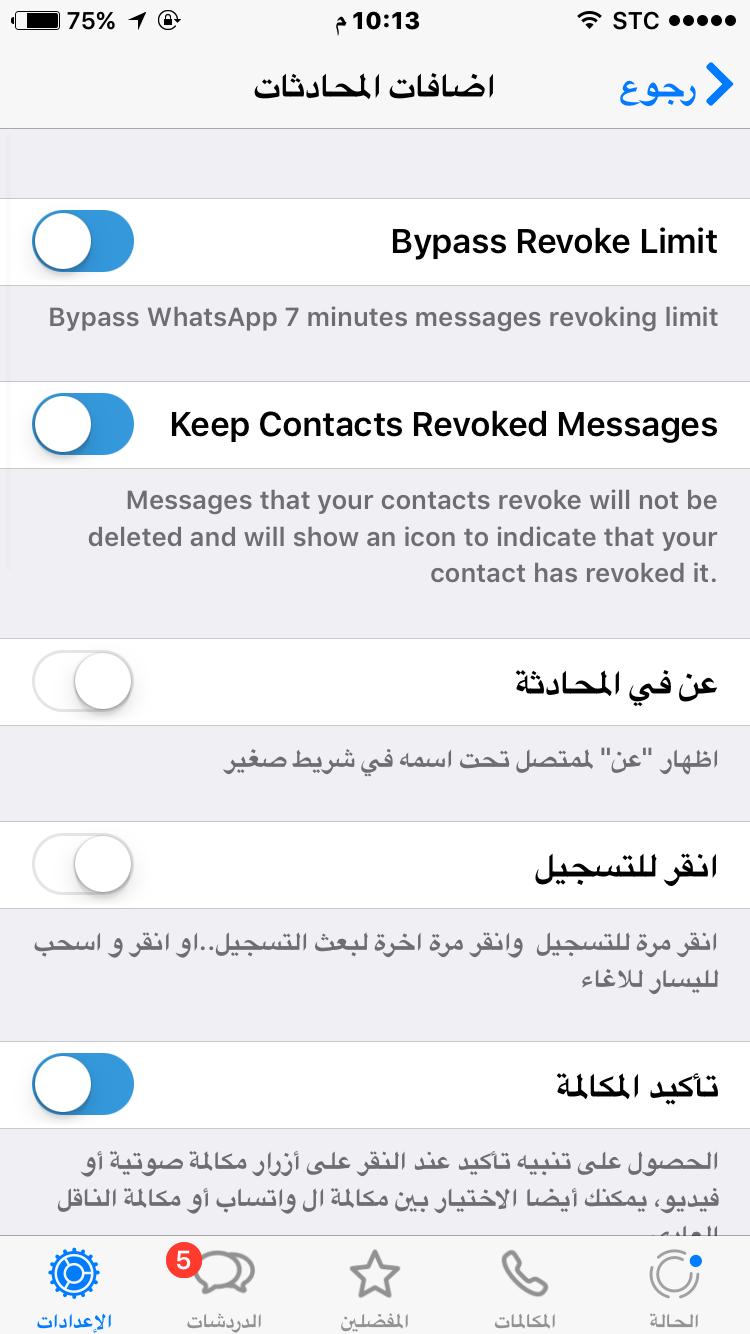Toggle Keep Contacts Revoked Messages switch

83,425
